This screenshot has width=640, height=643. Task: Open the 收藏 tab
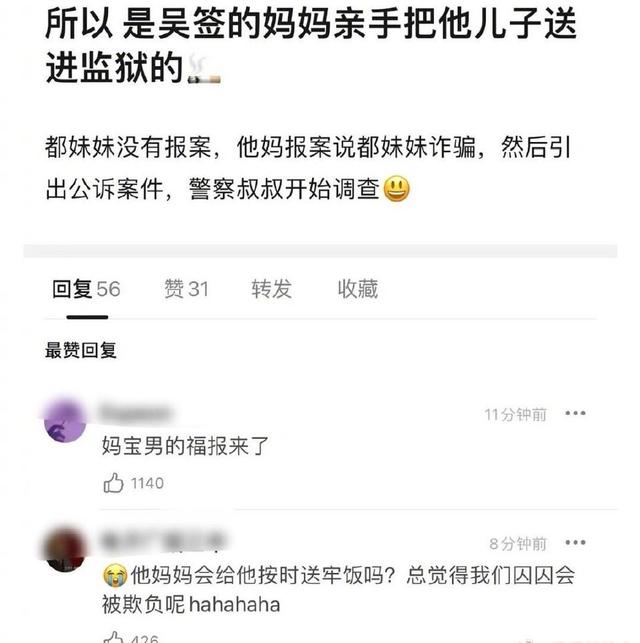click(x=357, y=289)
